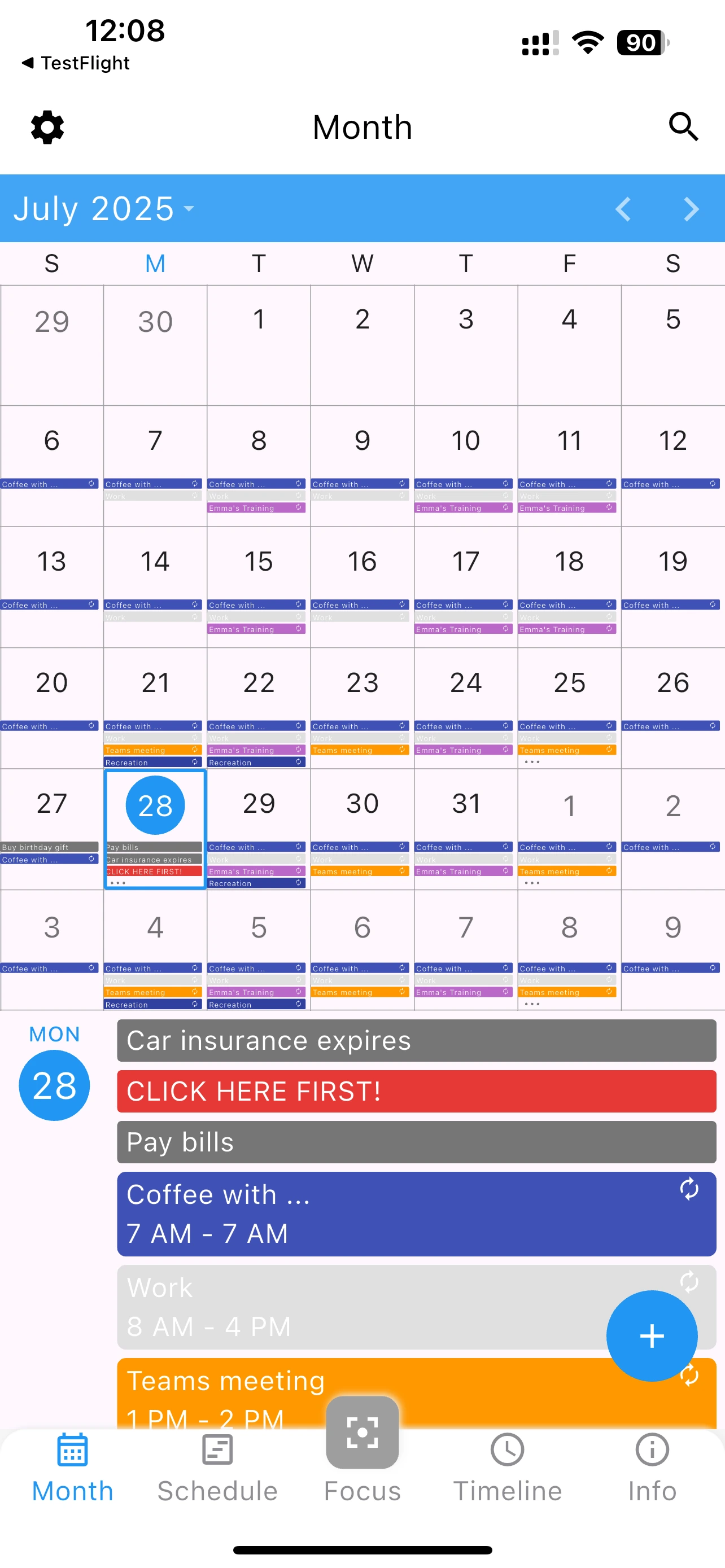This screenshot has height=1568, width=725.
Task: Switch to the Schedule tab
Action: (217, 1468)
